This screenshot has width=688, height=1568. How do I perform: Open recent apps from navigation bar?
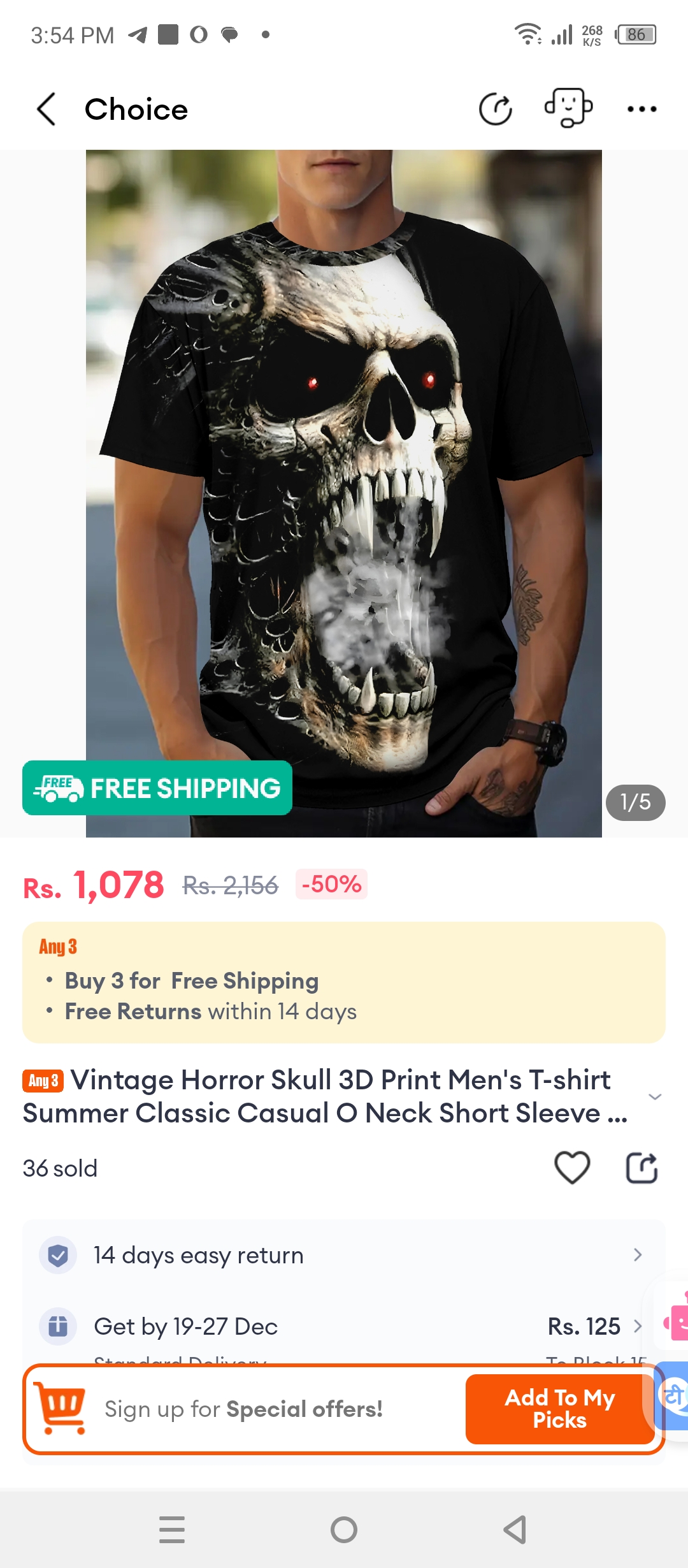pos(172,1529)
